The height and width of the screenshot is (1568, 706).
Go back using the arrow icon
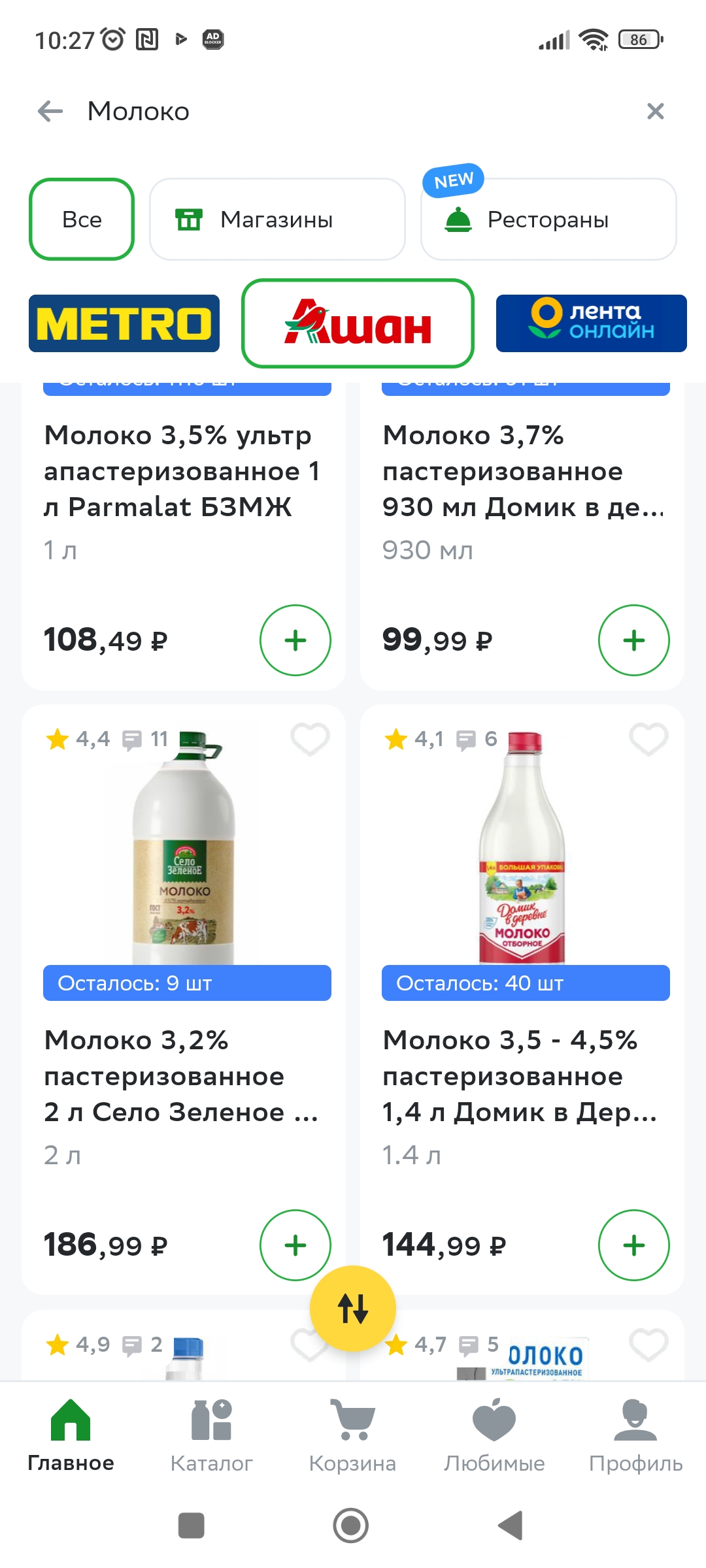(50, 111)
